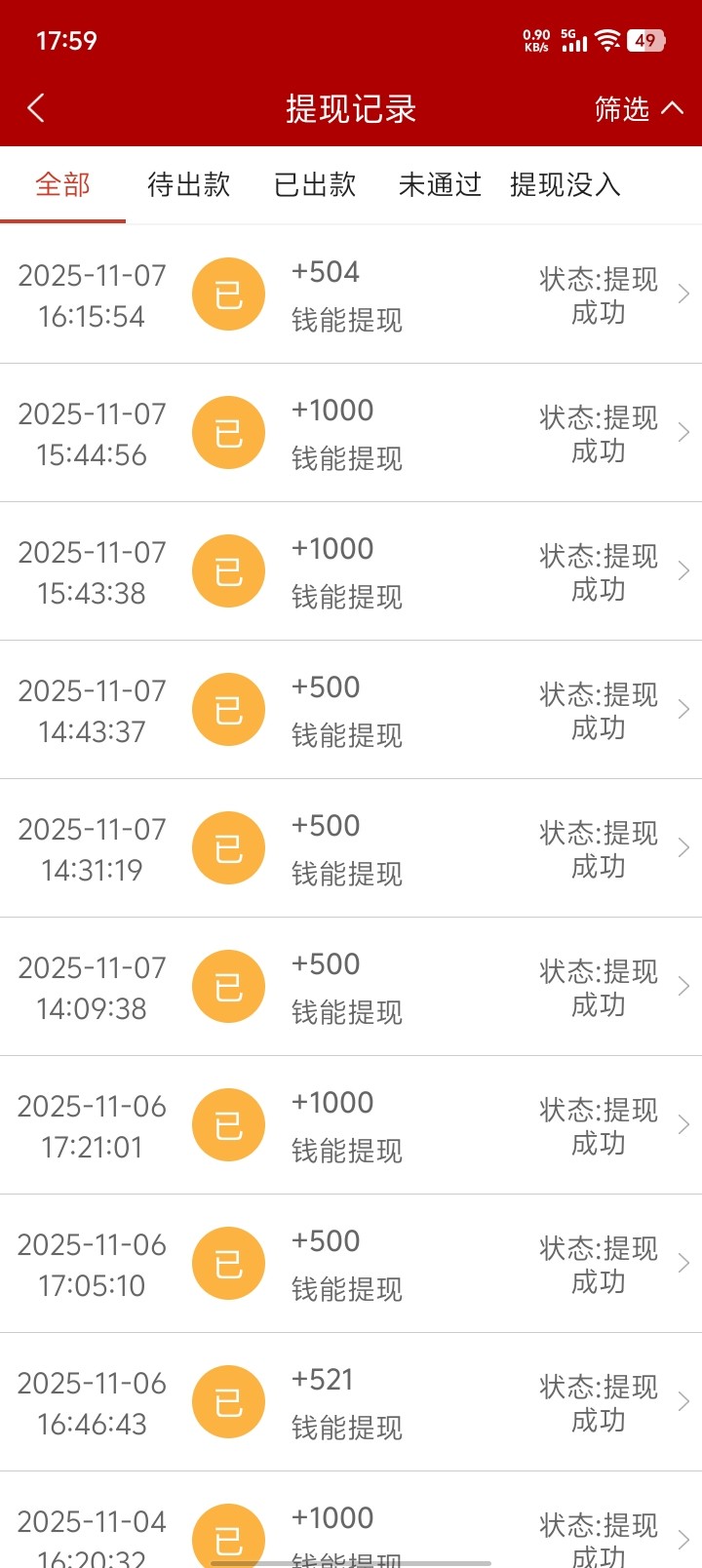View details of the 14:31:19 withdrawal
The height and width of the screenshot is (1568, 702).
coord(351,848)
